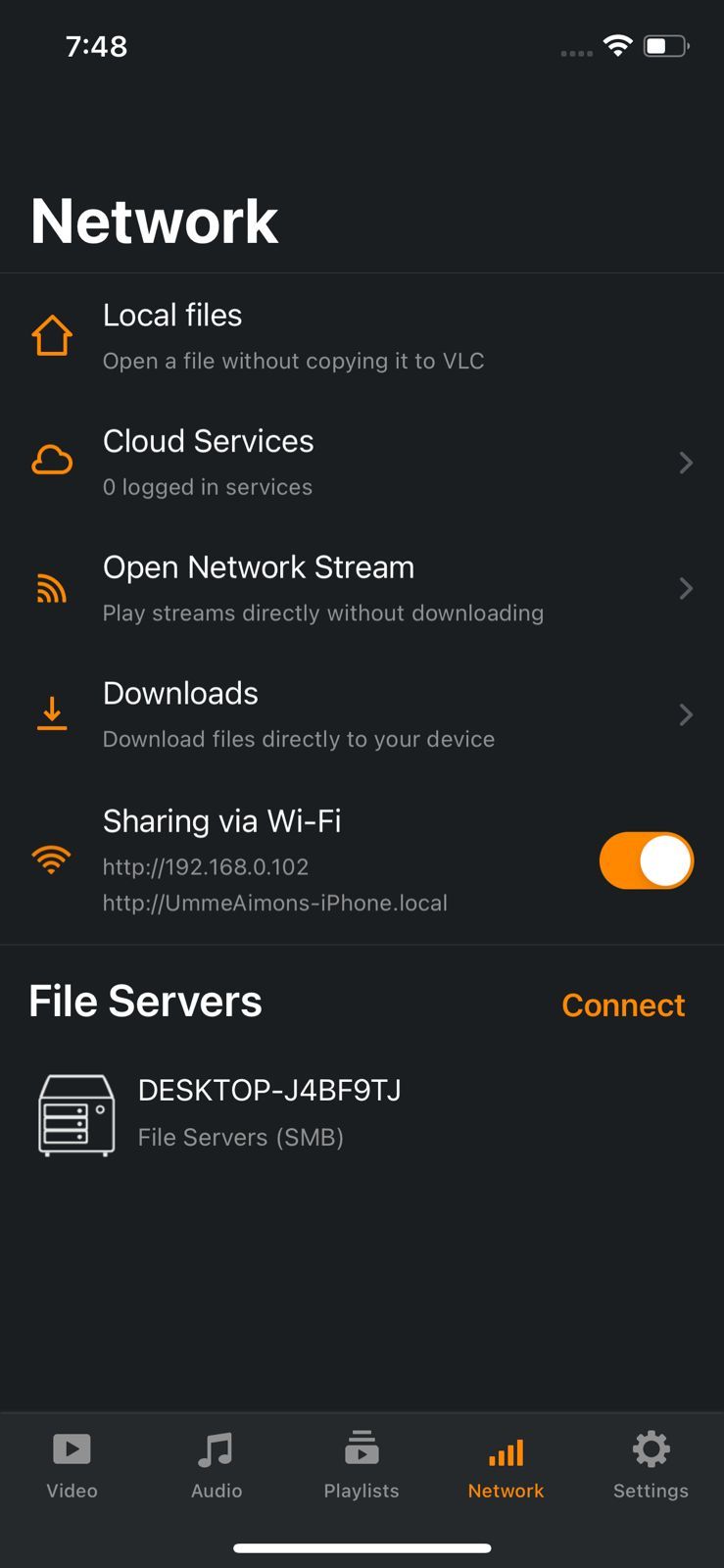724x1568 pixels.
Task: Select the Downloads arrow icon
Action: (52, 712)
